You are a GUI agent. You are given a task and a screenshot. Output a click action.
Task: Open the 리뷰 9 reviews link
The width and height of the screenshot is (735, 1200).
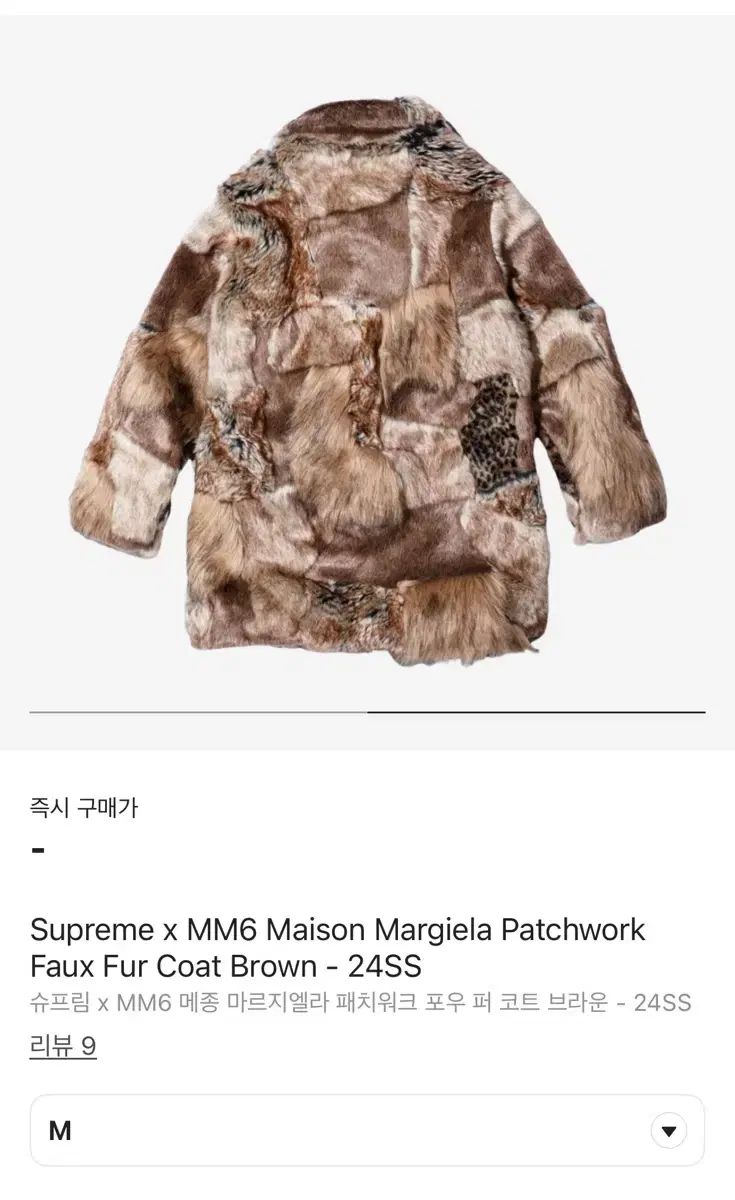(x=63, y=1046)
